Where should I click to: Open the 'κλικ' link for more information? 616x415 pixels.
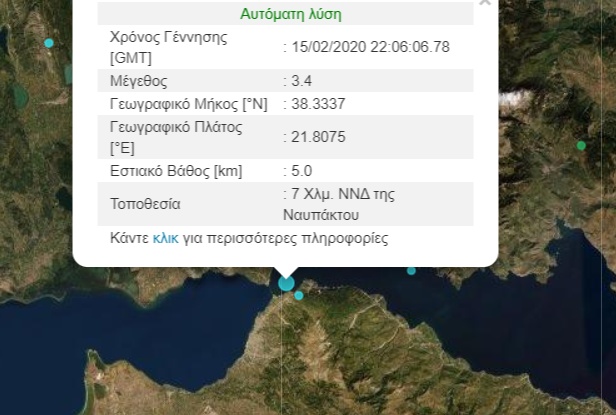(165, 239)
